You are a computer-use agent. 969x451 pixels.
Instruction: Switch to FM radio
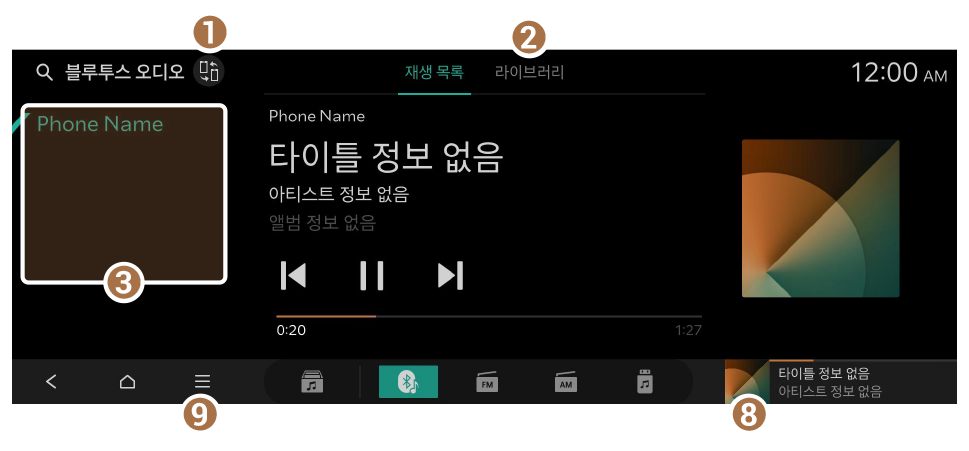point(487,382)
